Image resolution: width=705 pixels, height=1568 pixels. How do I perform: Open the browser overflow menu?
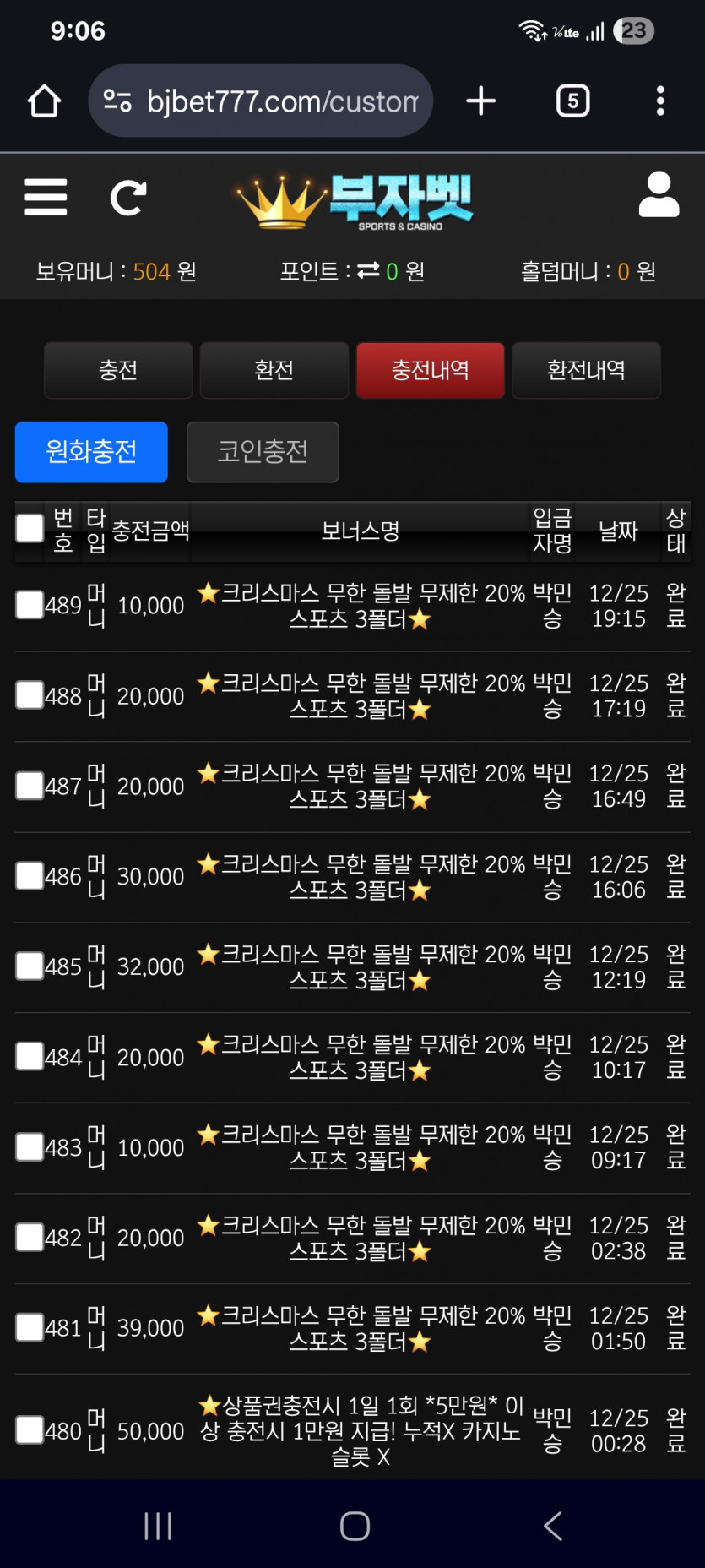[x=660, y=101]
